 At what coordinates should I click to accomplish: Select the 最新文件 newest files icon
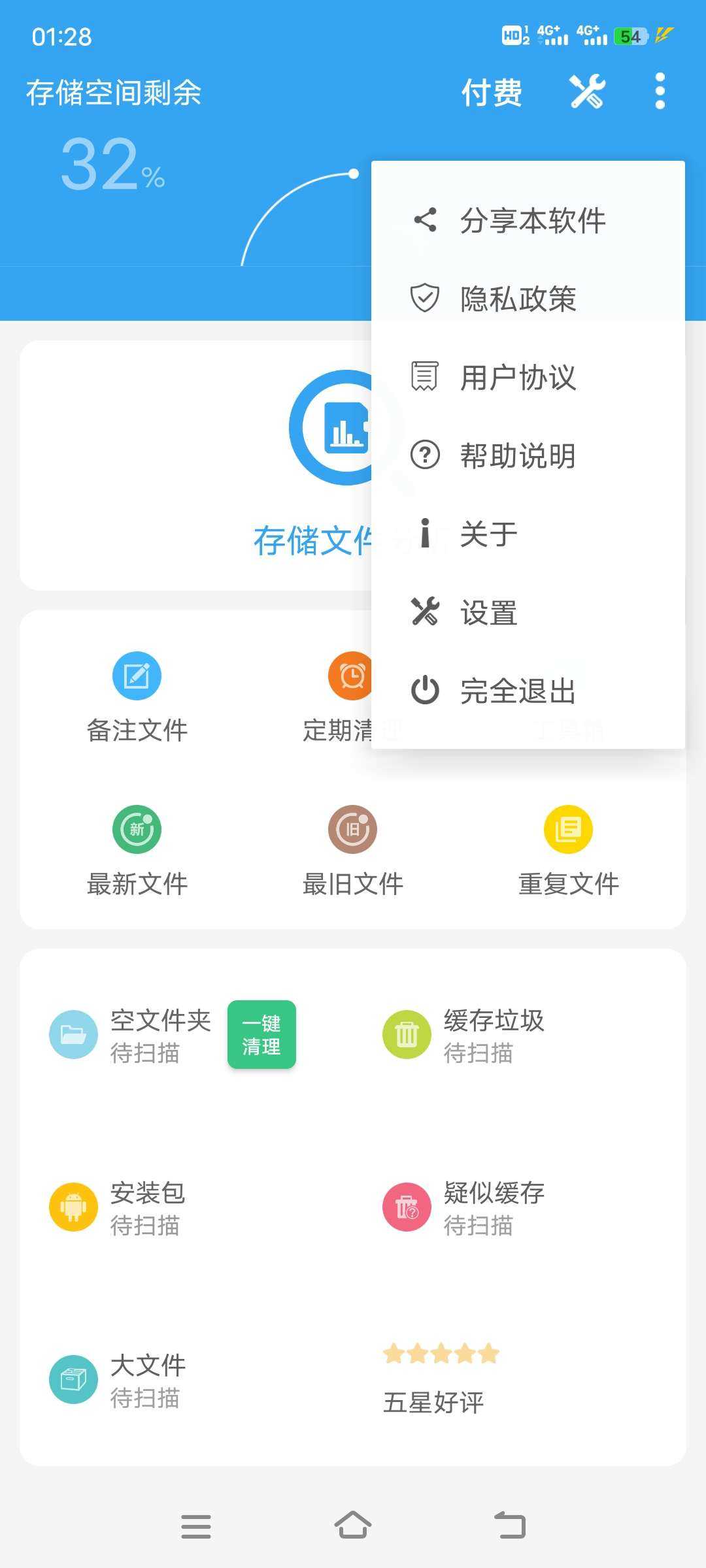pyautogui.click(x=137, y=828)
